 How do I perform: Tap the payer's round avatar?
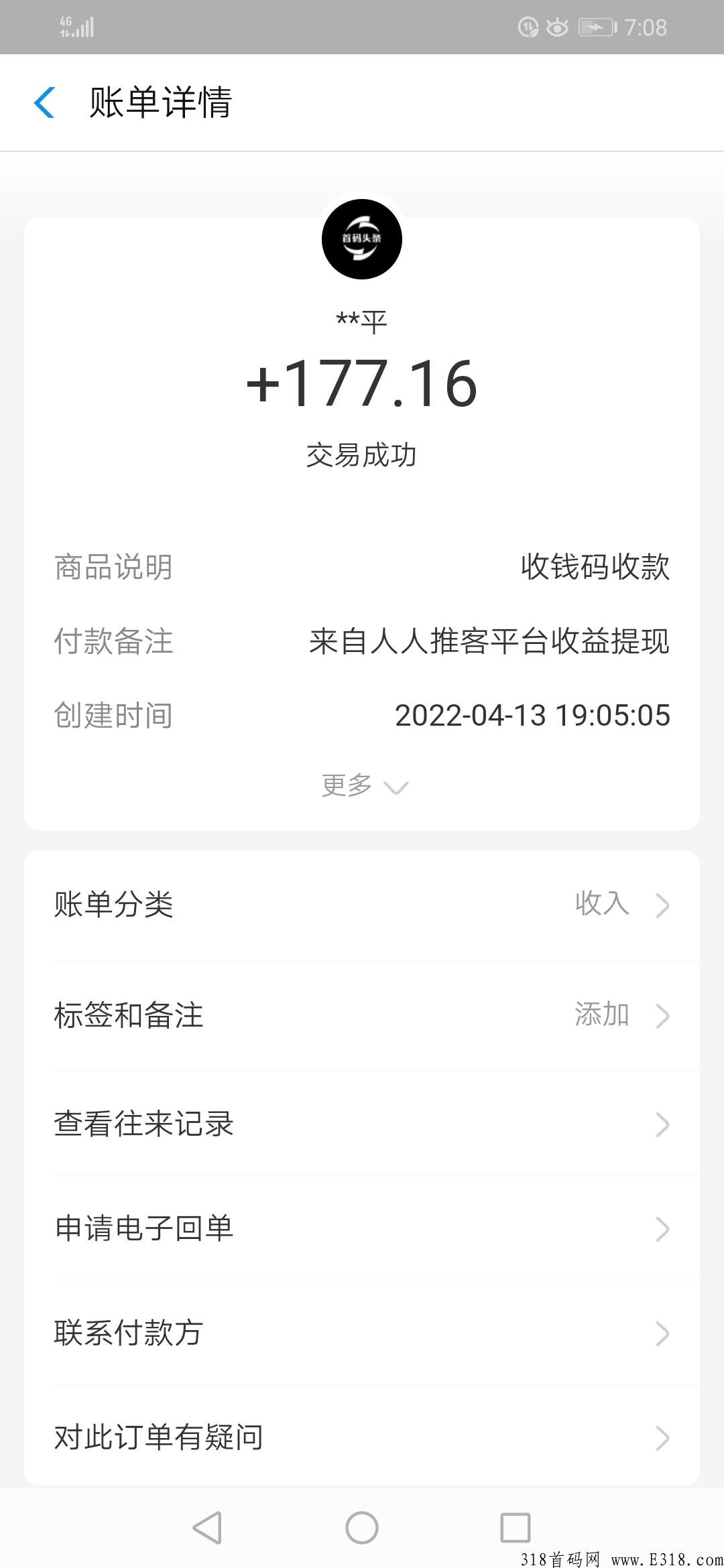(362, 239)
